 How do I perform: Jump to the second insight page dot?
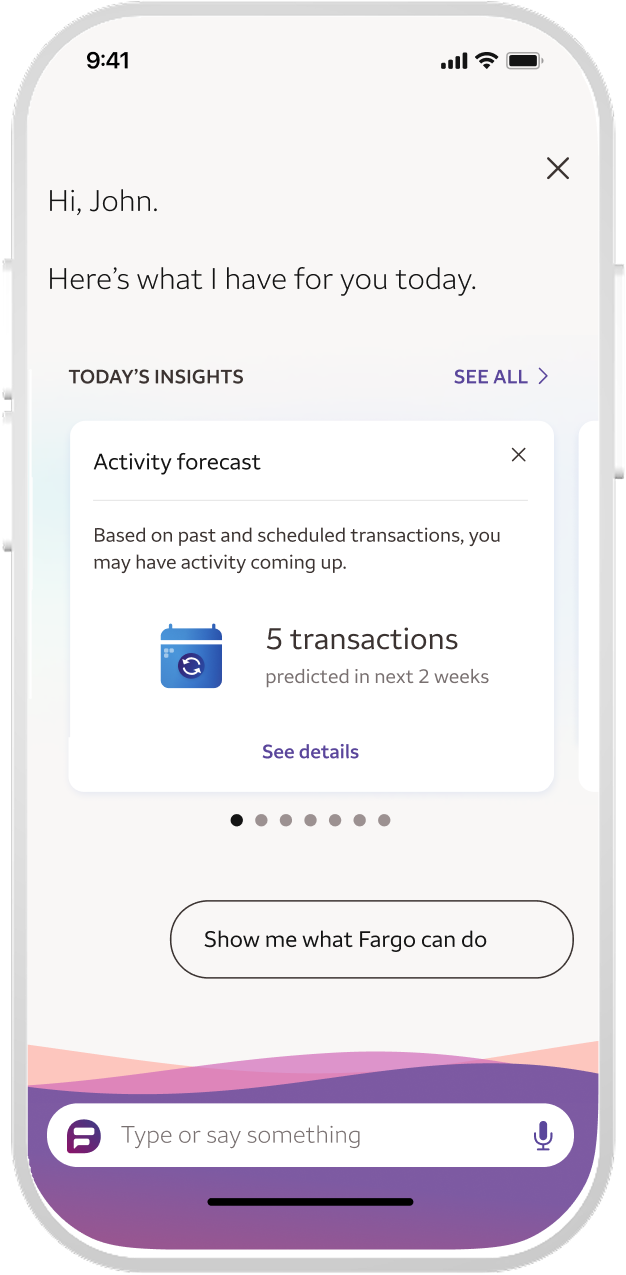261,820
